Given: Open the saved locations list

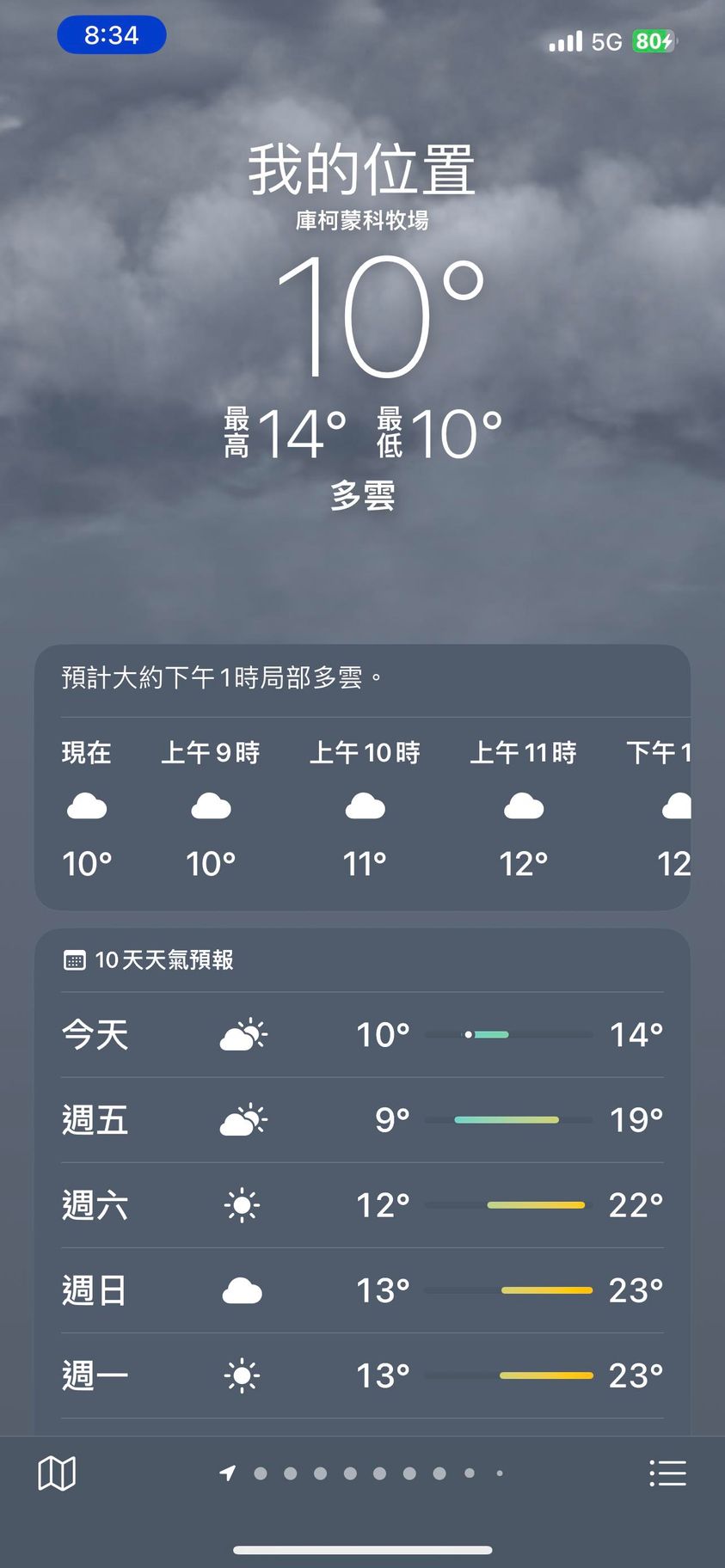Looking at the screenshot, I should coord(667,1473).
